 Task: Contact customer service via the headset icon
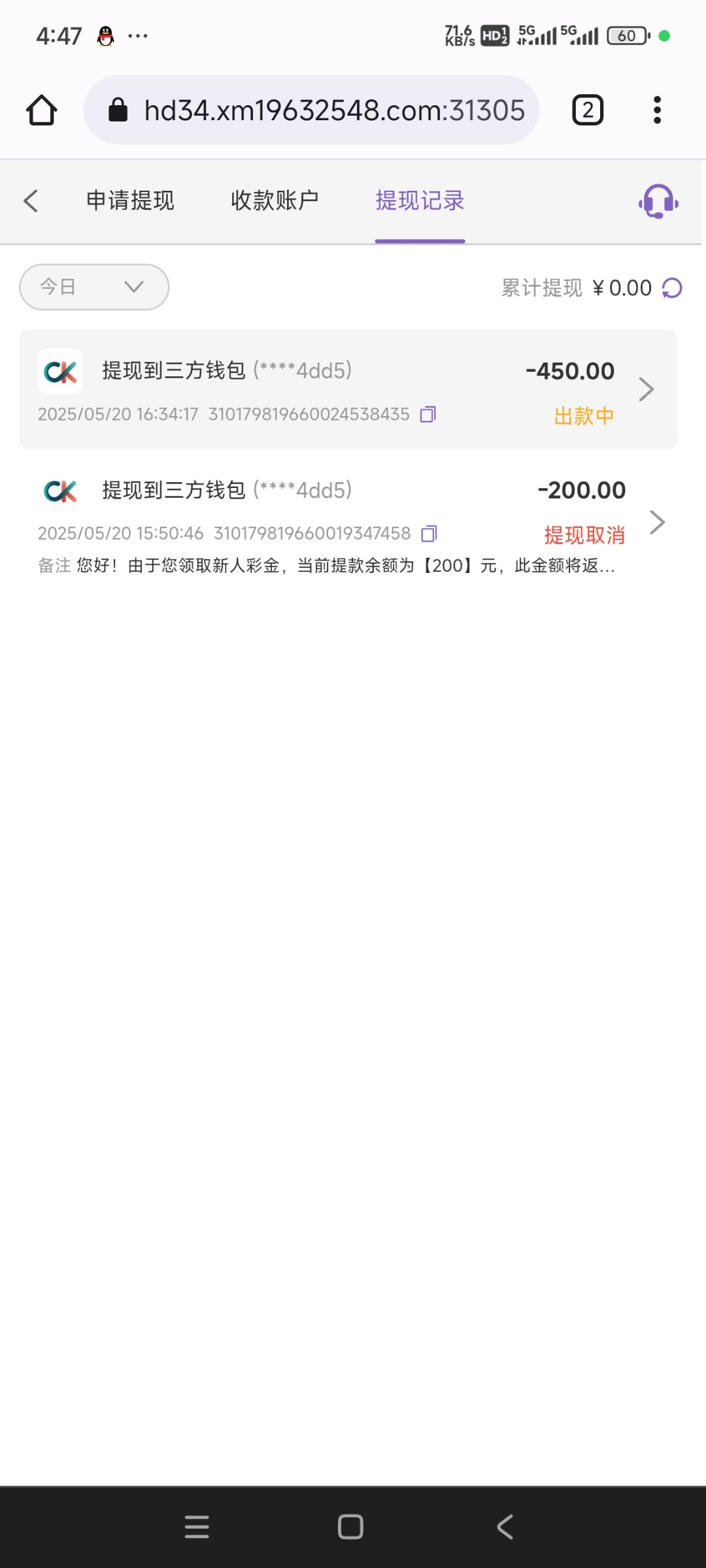(658, 201)
